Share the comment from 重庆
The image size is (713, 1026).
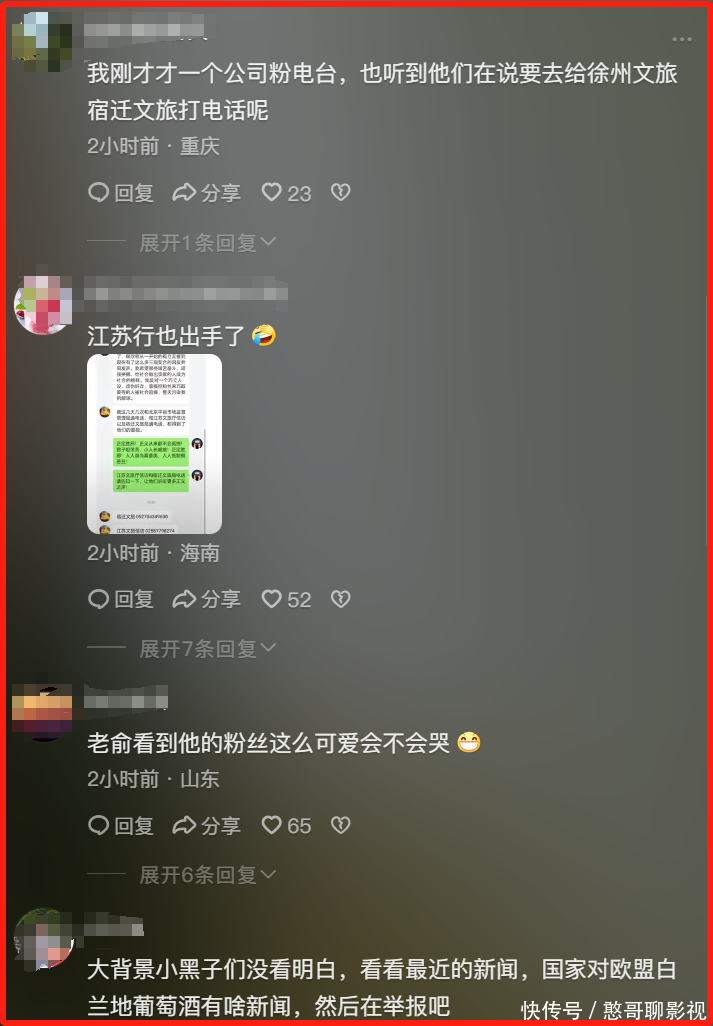[x=207, y=192]
